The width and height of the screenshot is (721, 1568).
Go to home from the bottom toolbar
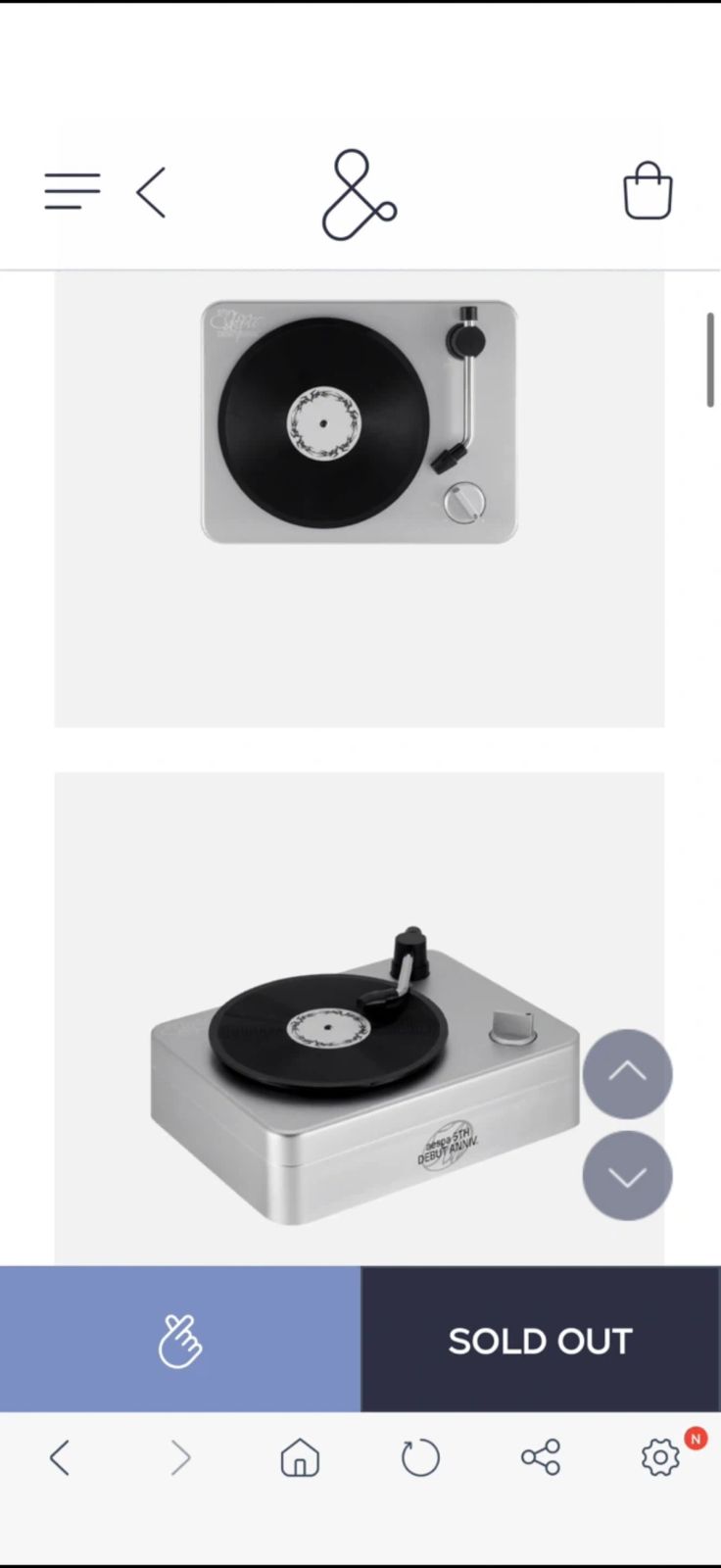pos(300,1458)
